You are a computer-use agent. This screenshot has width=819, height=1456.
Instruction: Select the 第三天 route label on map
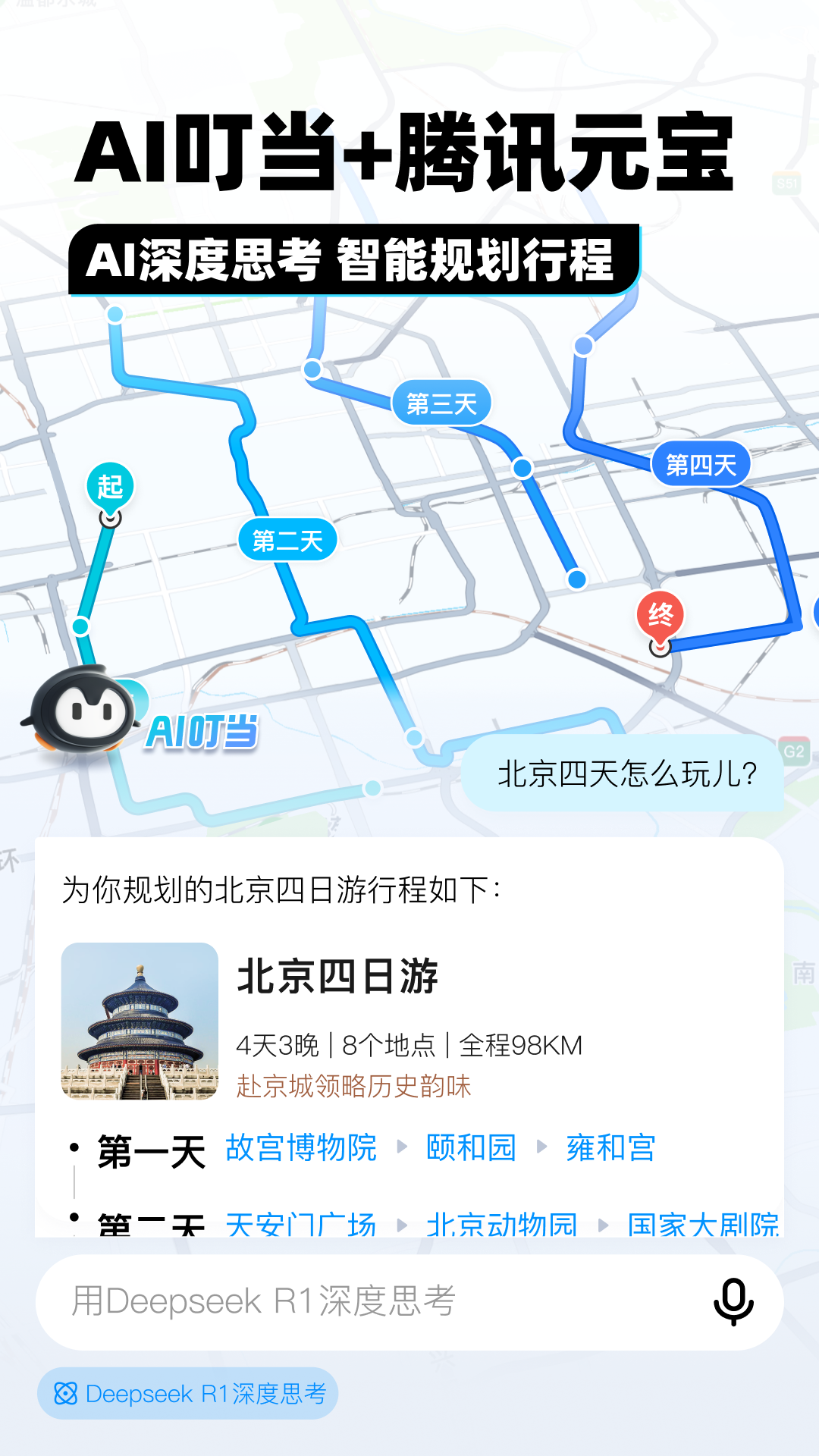(443, 402)
